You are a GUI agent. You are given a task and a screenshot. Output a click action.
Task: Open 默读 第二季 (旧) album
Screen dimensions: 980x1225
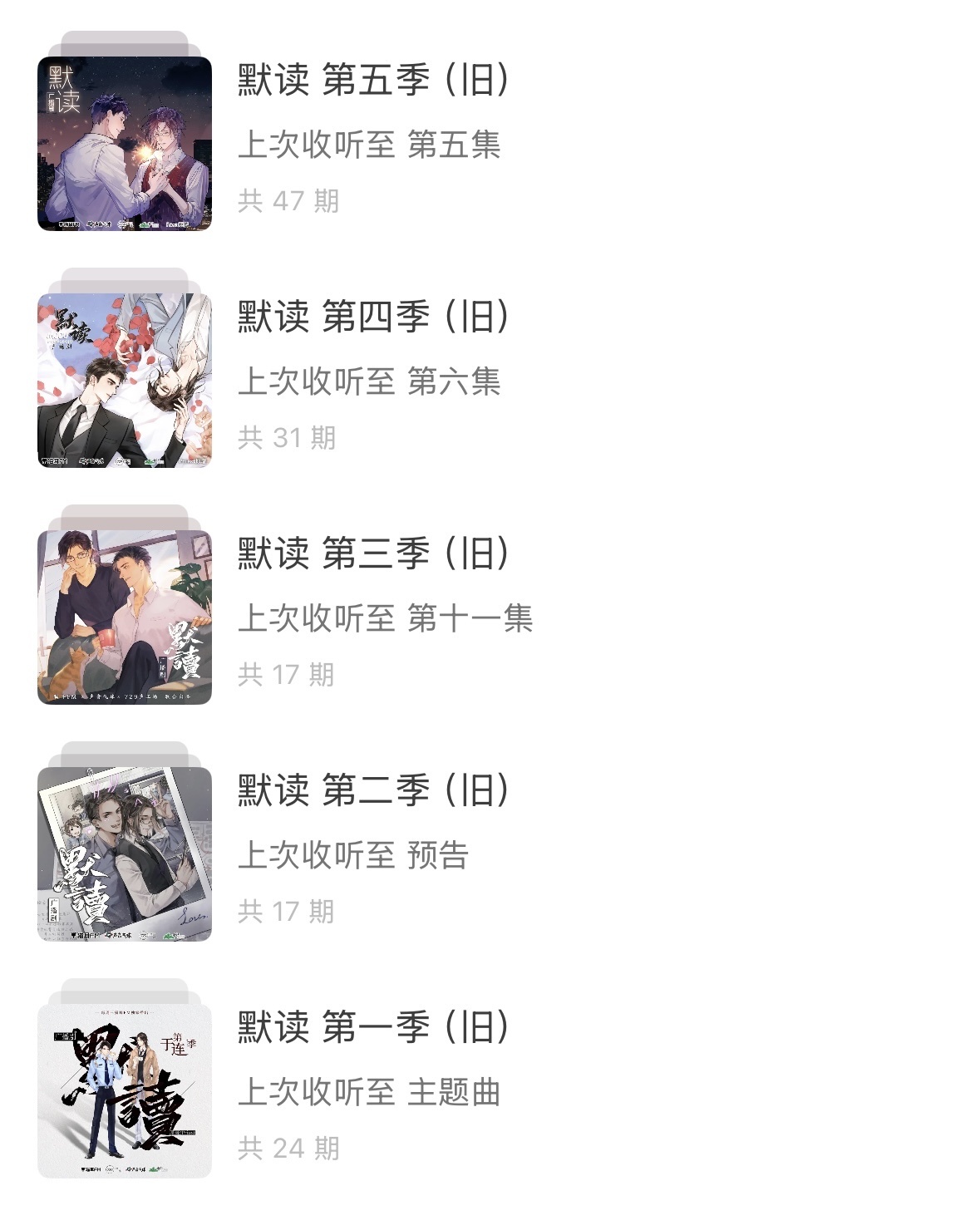tap(373, 791)
